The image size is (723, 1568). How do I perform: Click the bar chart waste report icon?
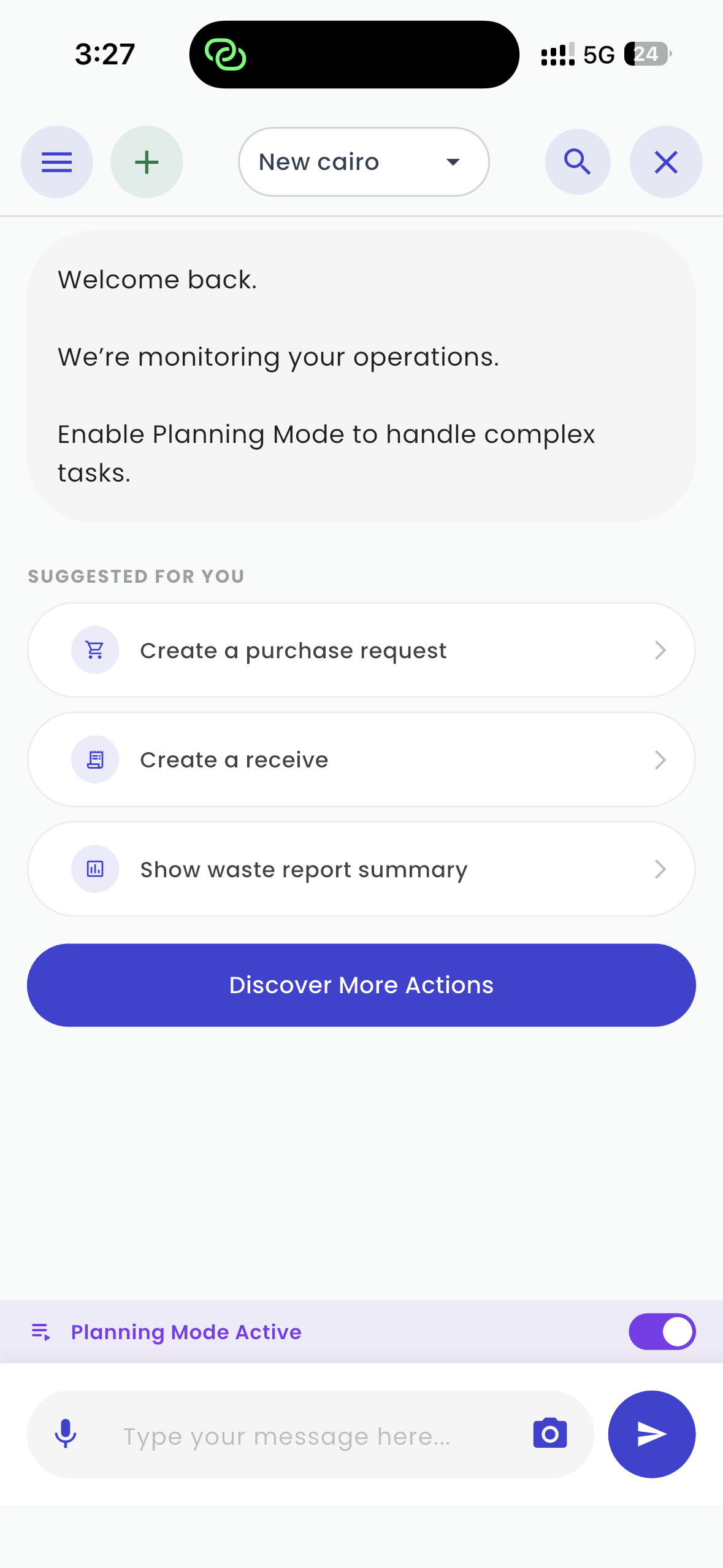click(94, 869)
